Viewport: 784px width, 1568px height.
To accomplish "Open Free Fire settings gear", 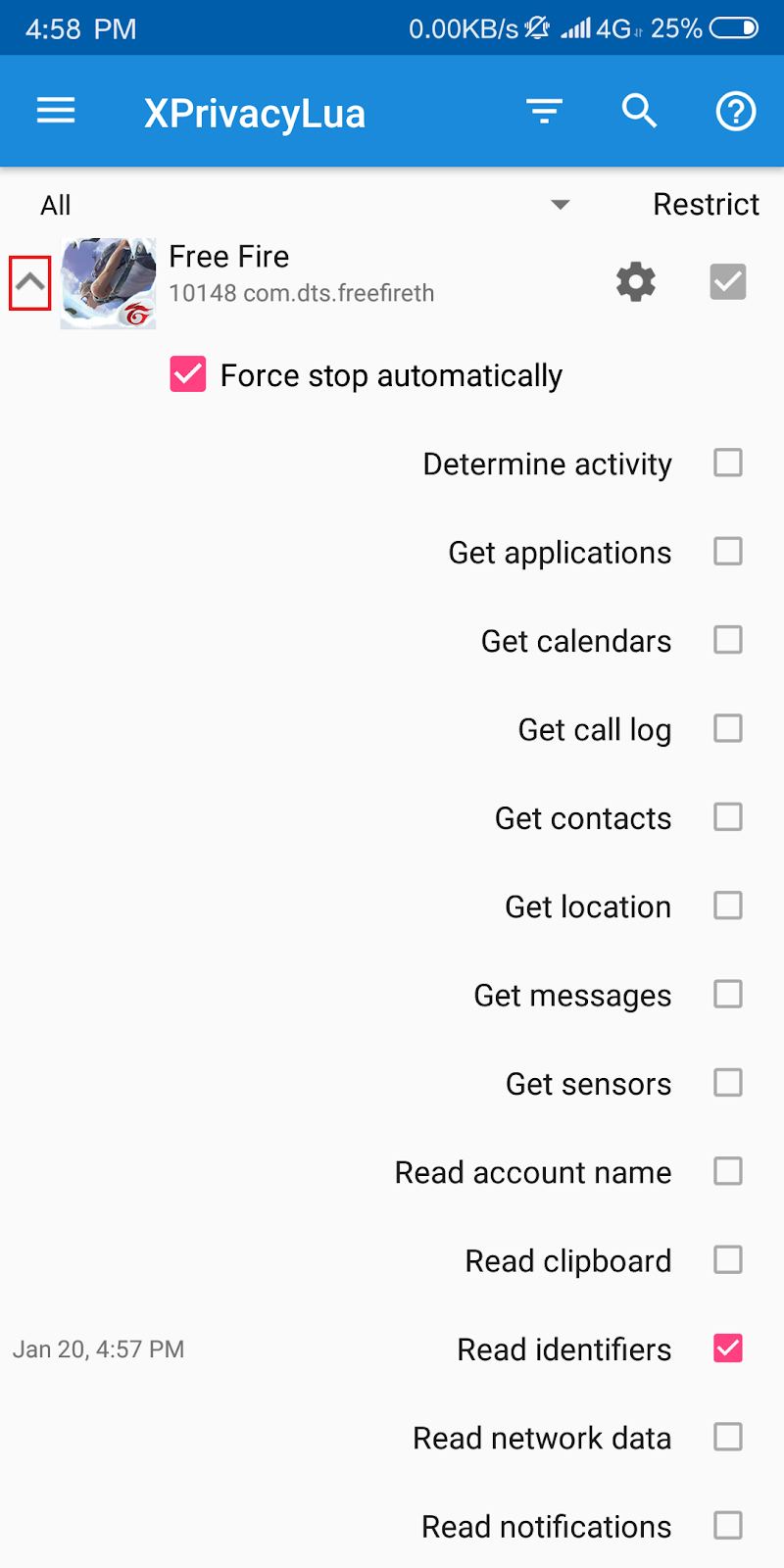I will click(635, 282).
